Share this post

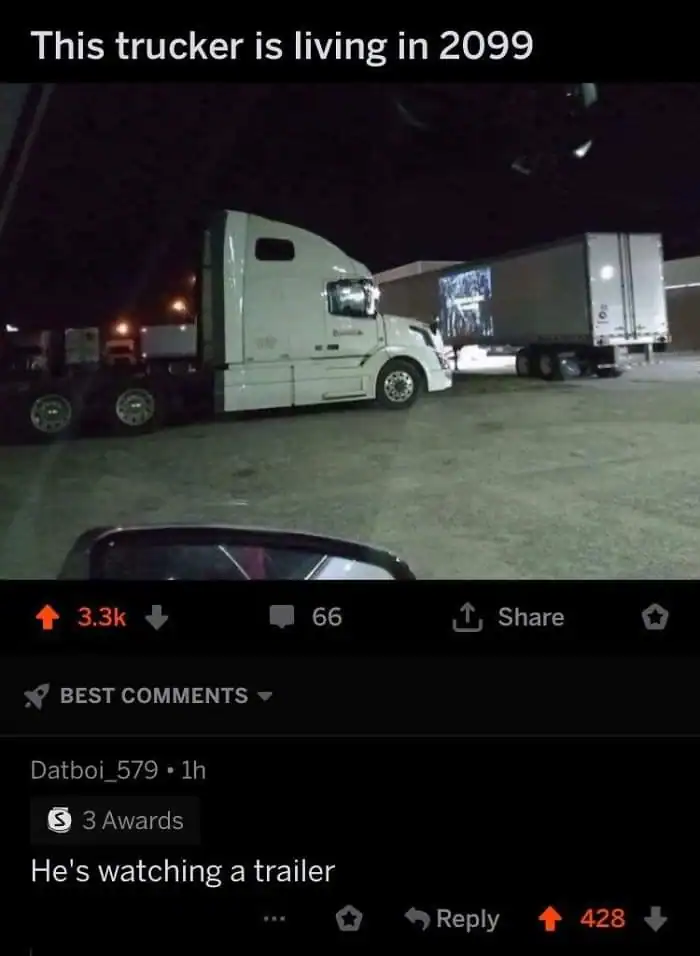click(x=508, y=618)
